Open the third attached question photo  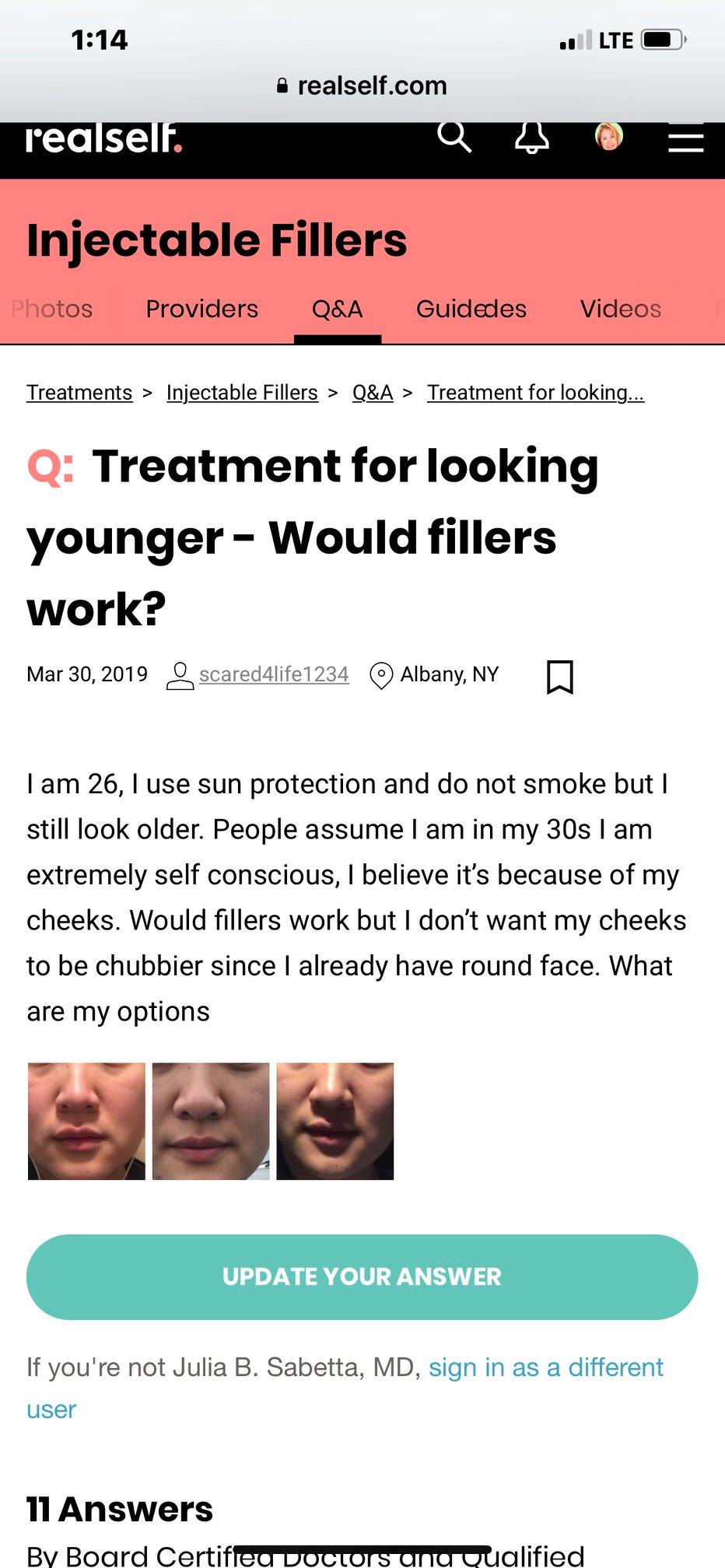click(335, 1121)
